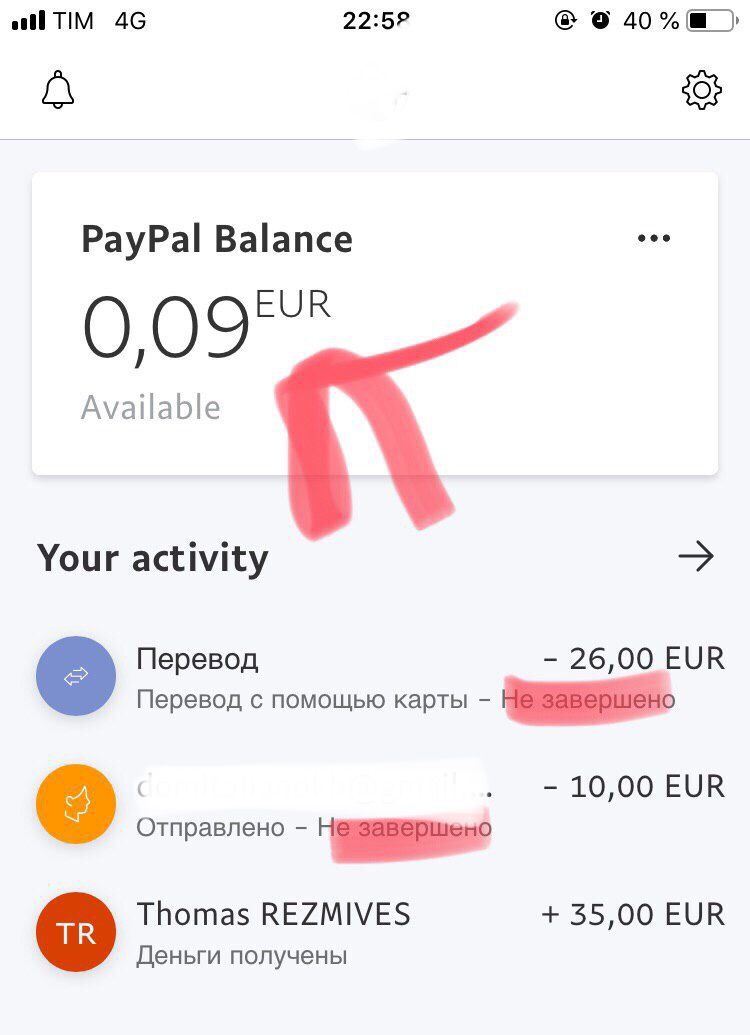
Task: Open PayPal Balance overflow menu
Action: coord(654,239)
